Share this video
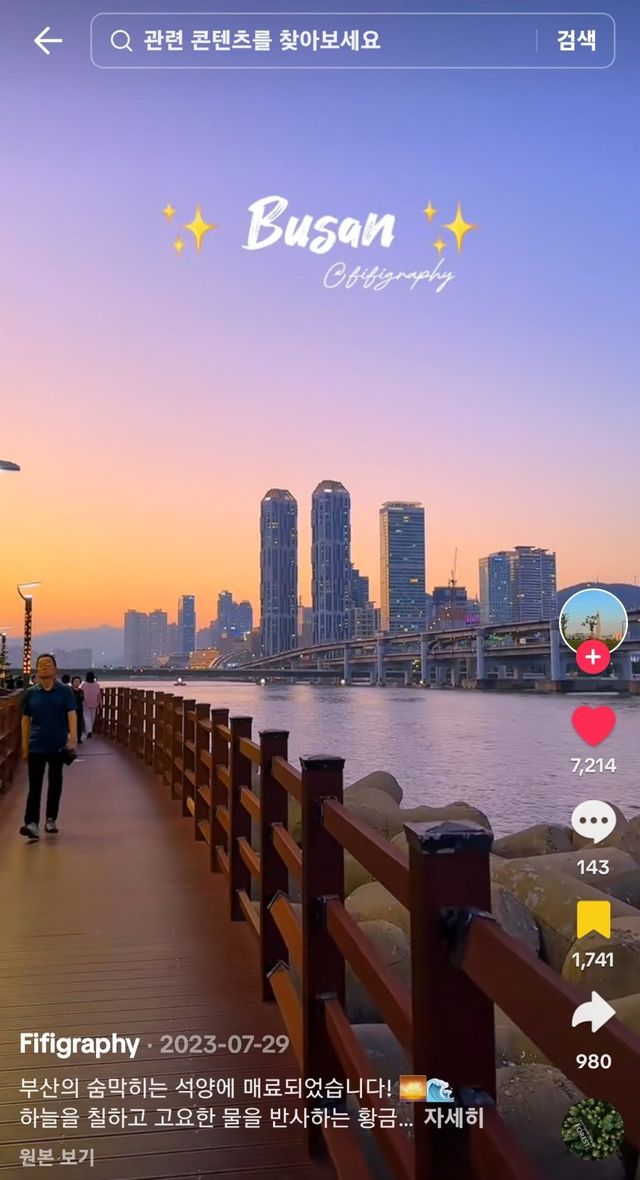 tap(593, 1013)
